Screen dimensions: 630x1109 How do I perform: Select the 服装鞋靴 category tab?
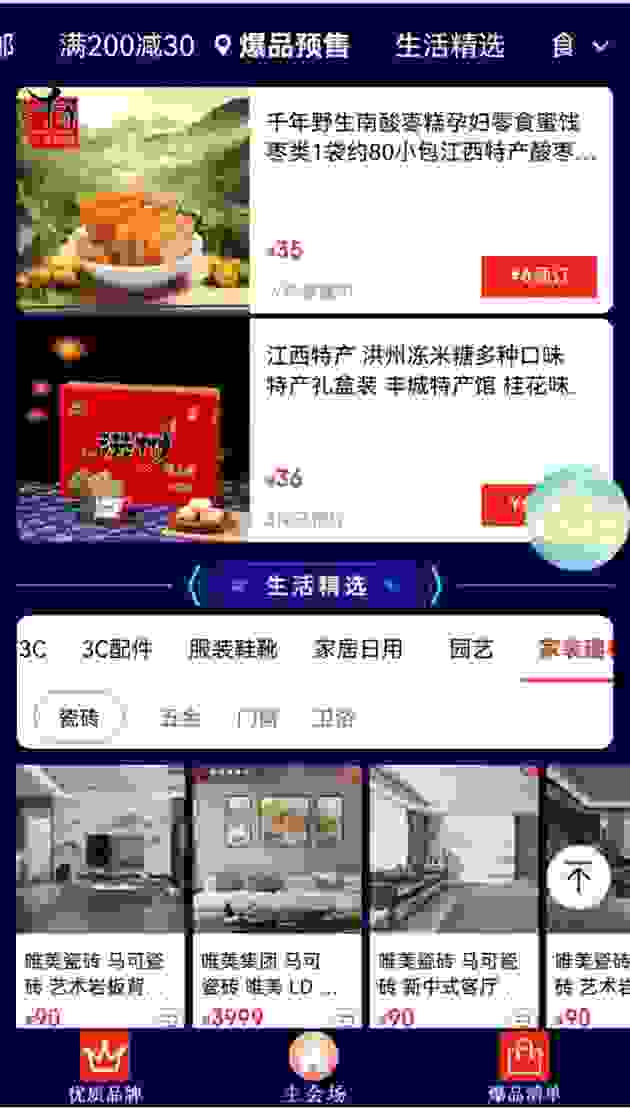pos(233,648)
